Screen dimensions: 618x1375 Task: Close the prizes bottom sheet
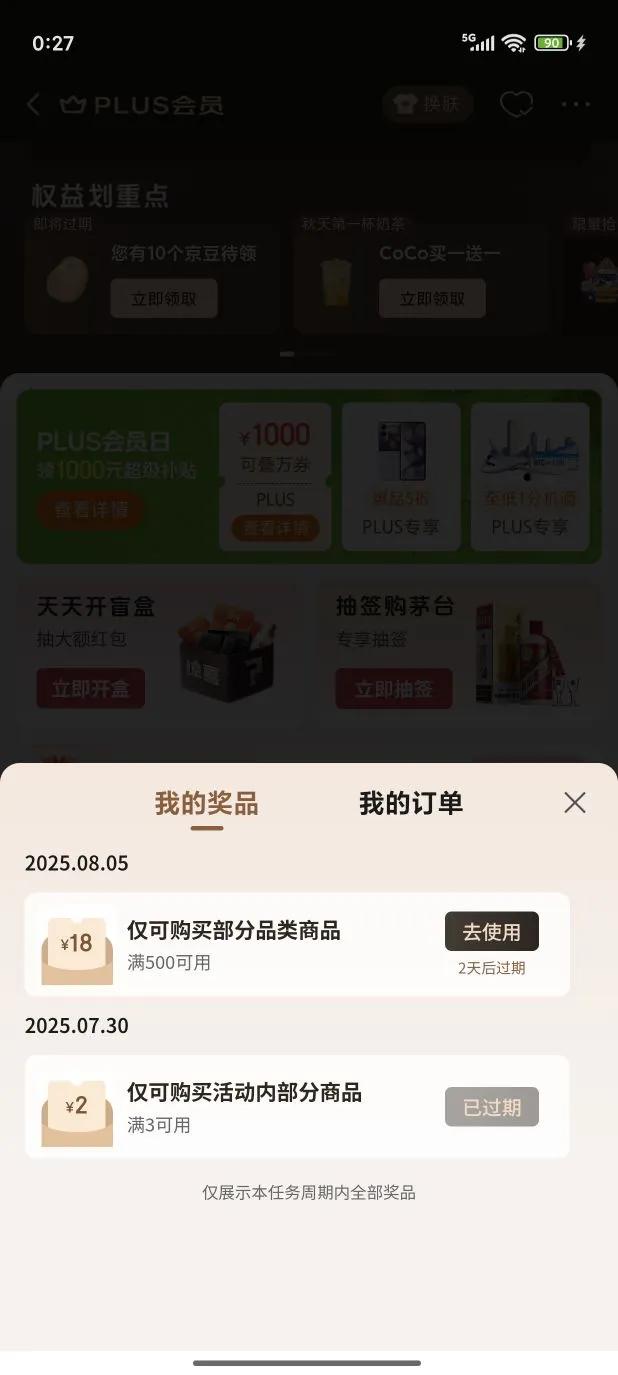pos(574,802)
